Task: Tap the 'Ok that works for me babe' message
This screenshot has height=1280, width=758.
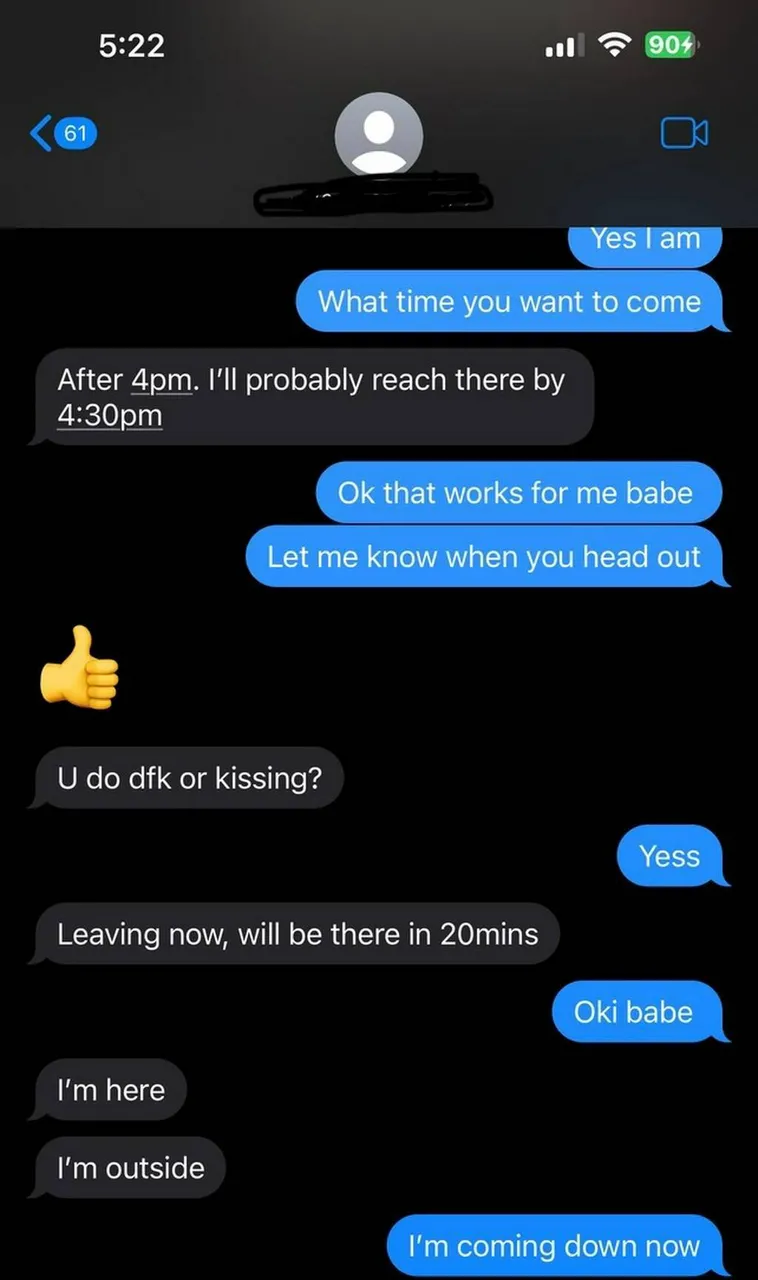Action: tap(518, 492)
